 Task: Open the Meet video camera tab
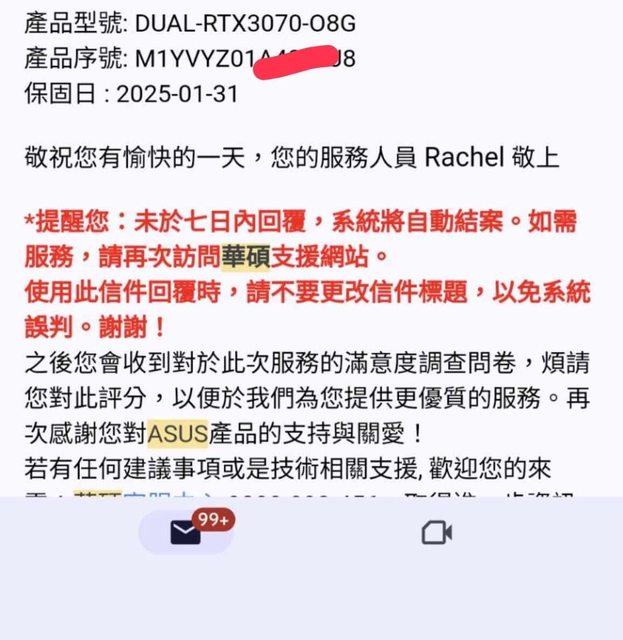(x=436, y=533)
